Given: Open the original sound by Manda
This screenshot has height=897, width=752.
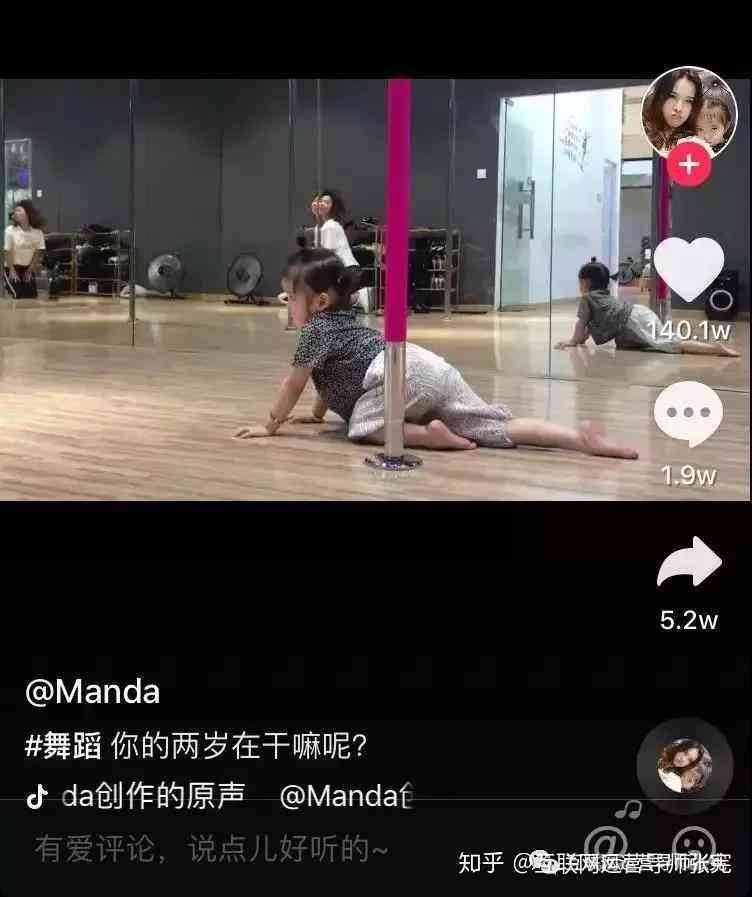Looking at the screenshot, I should (150, 796).
